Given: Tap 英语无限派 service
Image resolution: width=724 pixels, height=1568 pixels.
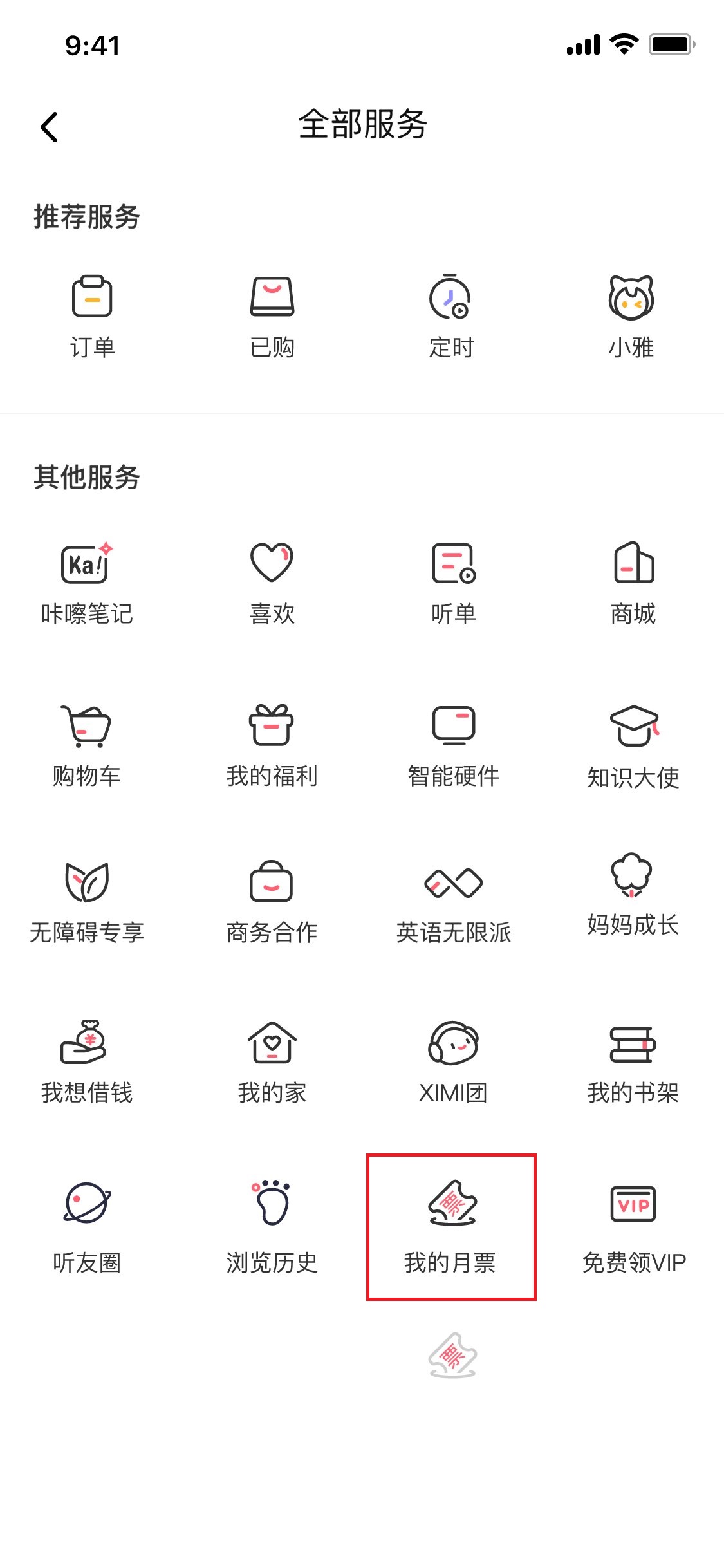Looking at the screenshot, I should click(453, 901).
